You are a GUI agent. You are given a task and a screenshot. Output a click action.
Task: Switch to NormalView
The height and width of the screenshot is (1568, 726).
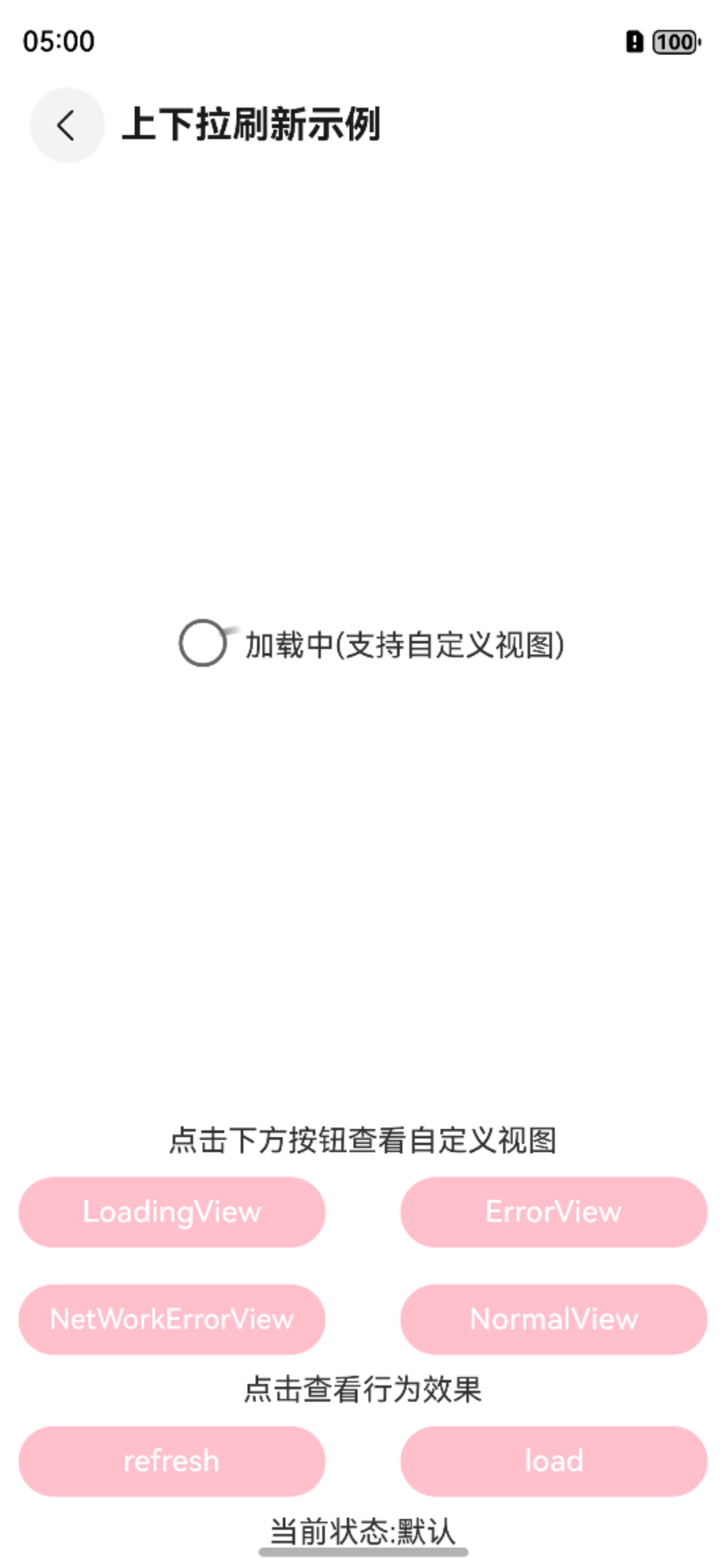[554, 1320]
